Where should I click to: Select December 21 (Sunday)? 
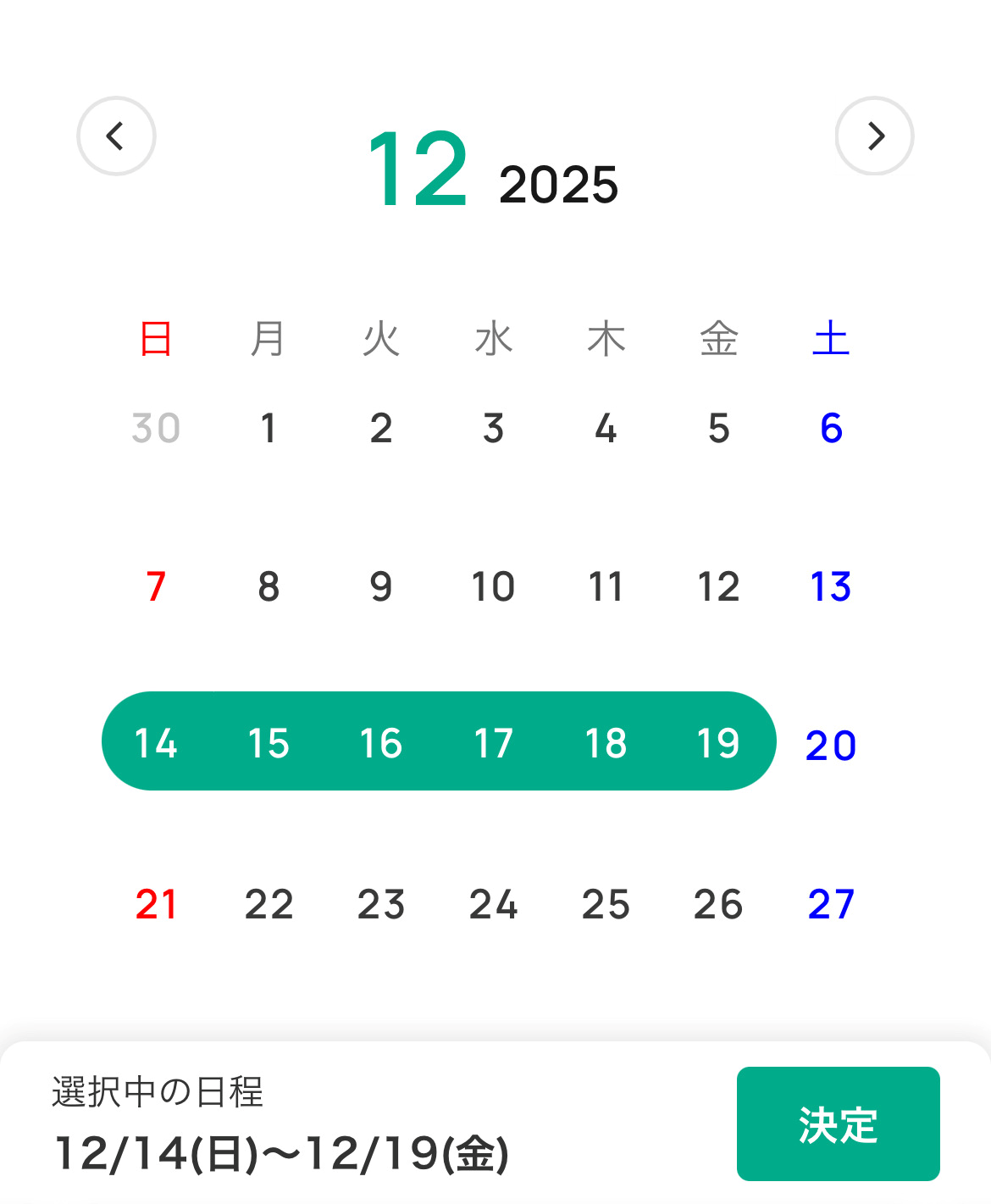coord(156,904)
